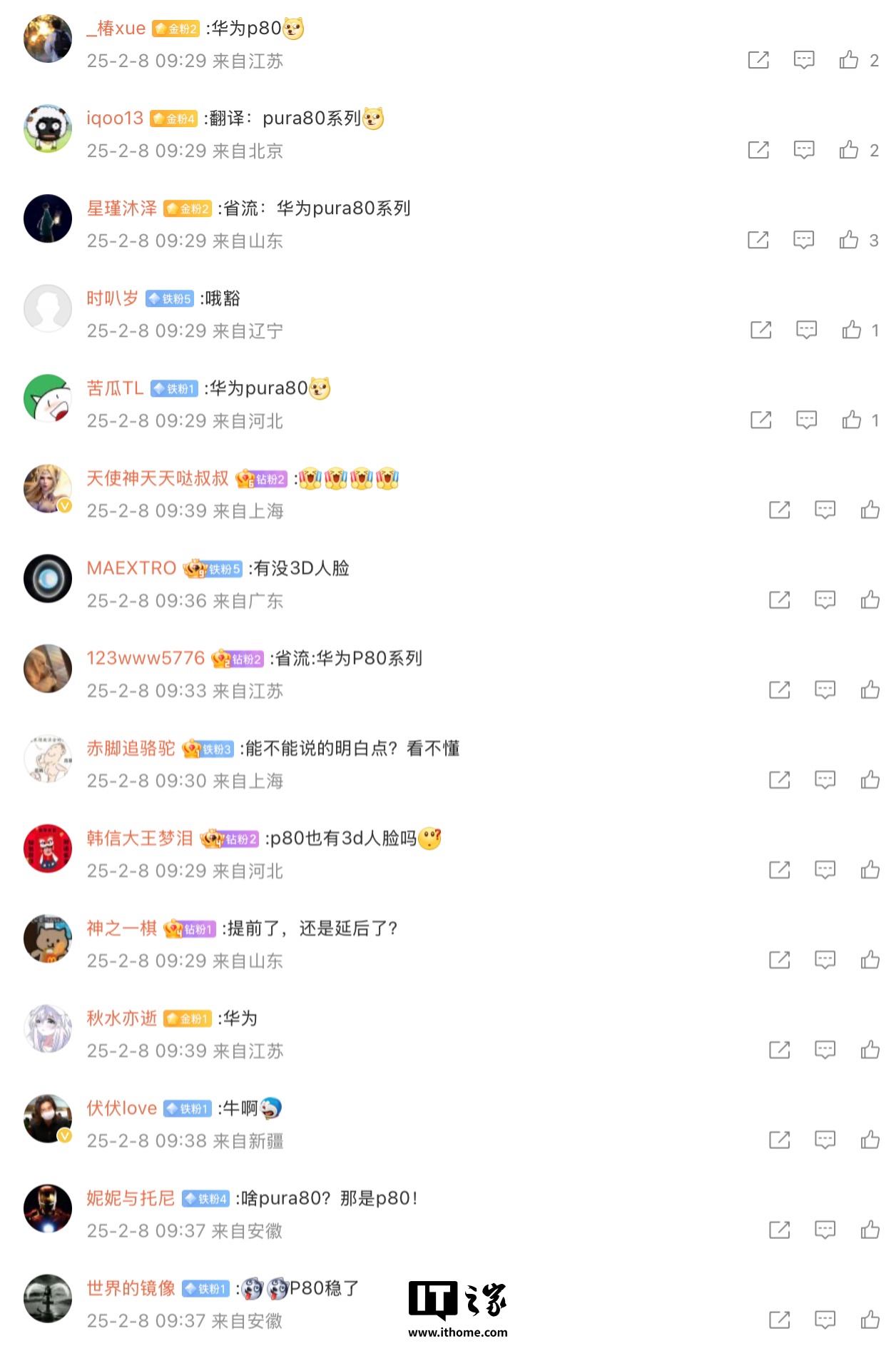Share 伏伏love's comment
Image resolution: width=896 pixels, height=1356 pixels.
780,1139
